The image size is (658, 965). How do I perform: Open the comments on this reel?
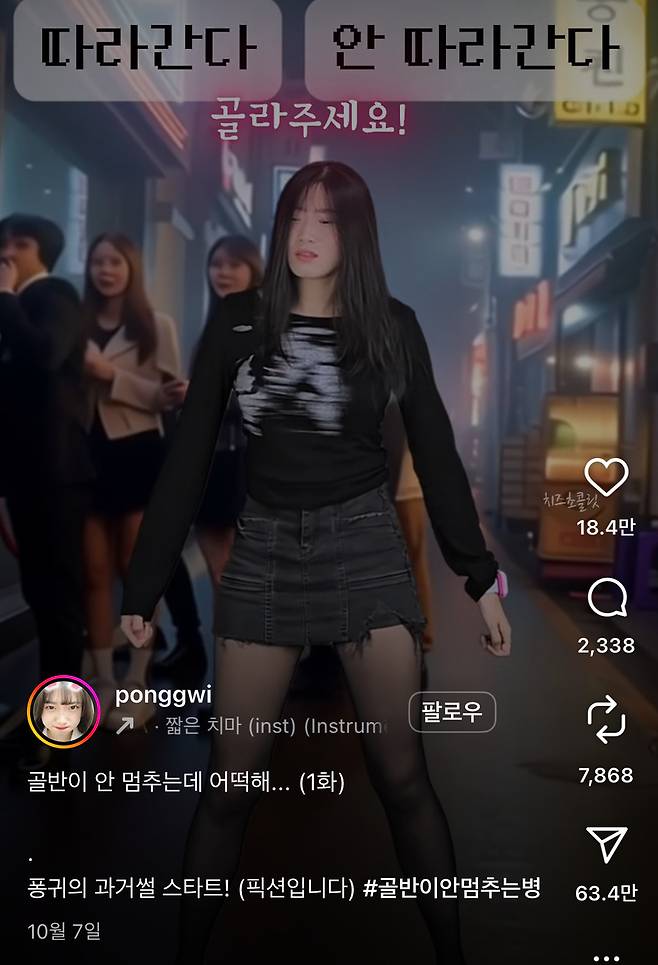[x=606, y=600]
